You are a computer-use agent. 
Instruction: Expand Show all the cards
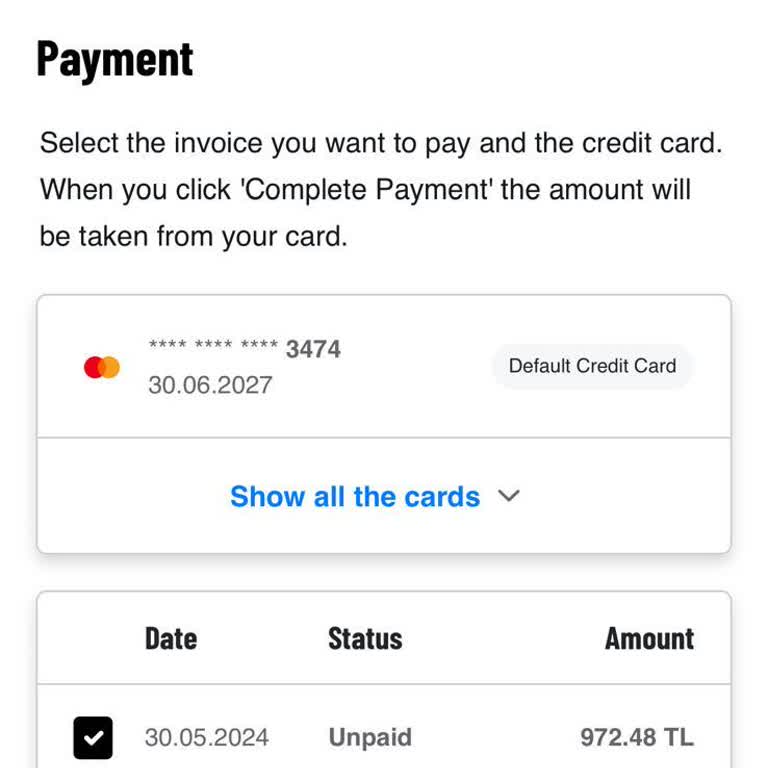(x=374, y=497)
